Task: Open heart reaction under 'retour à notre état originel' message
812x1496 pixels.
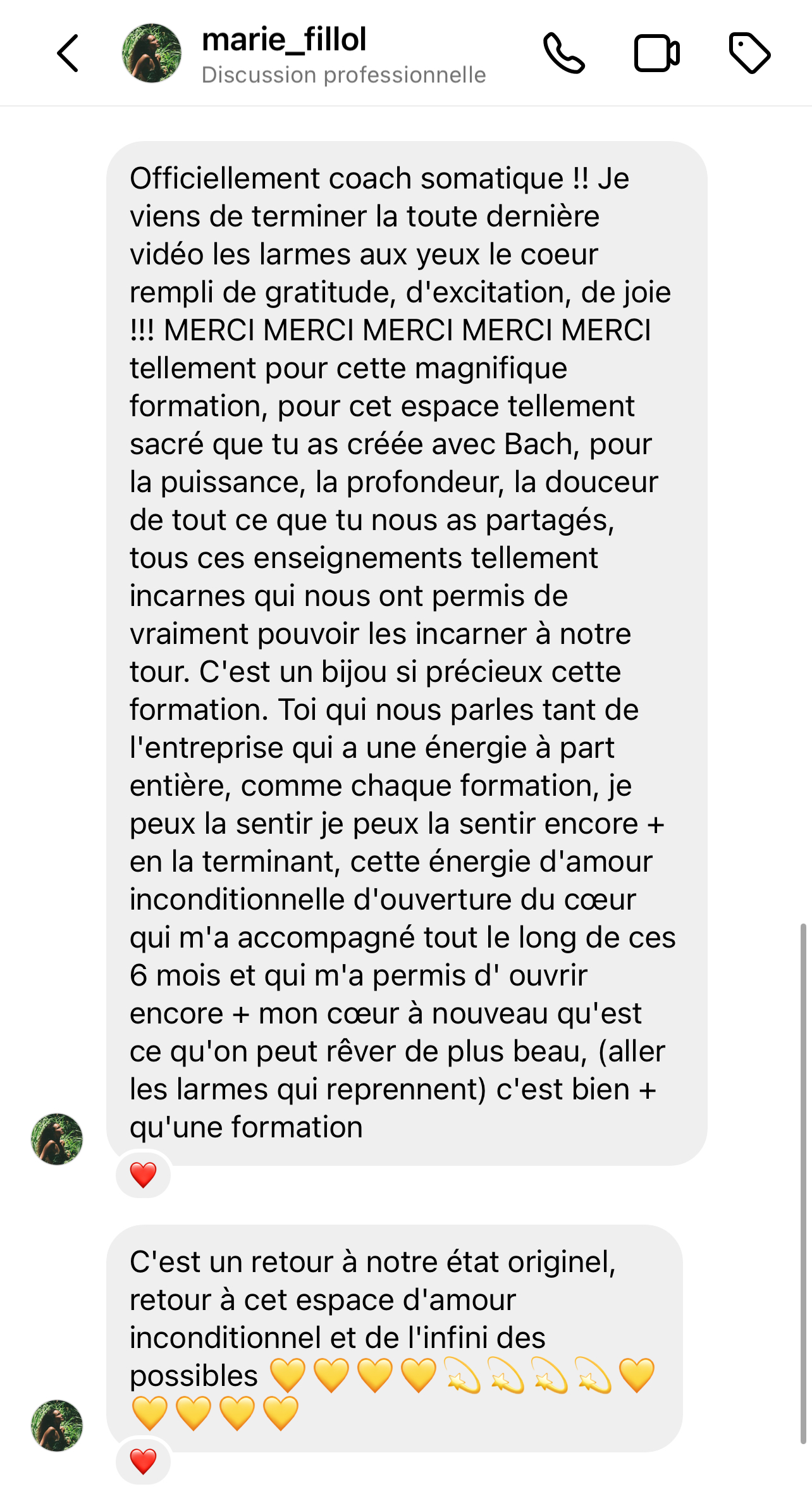Action: [144, 1462]
